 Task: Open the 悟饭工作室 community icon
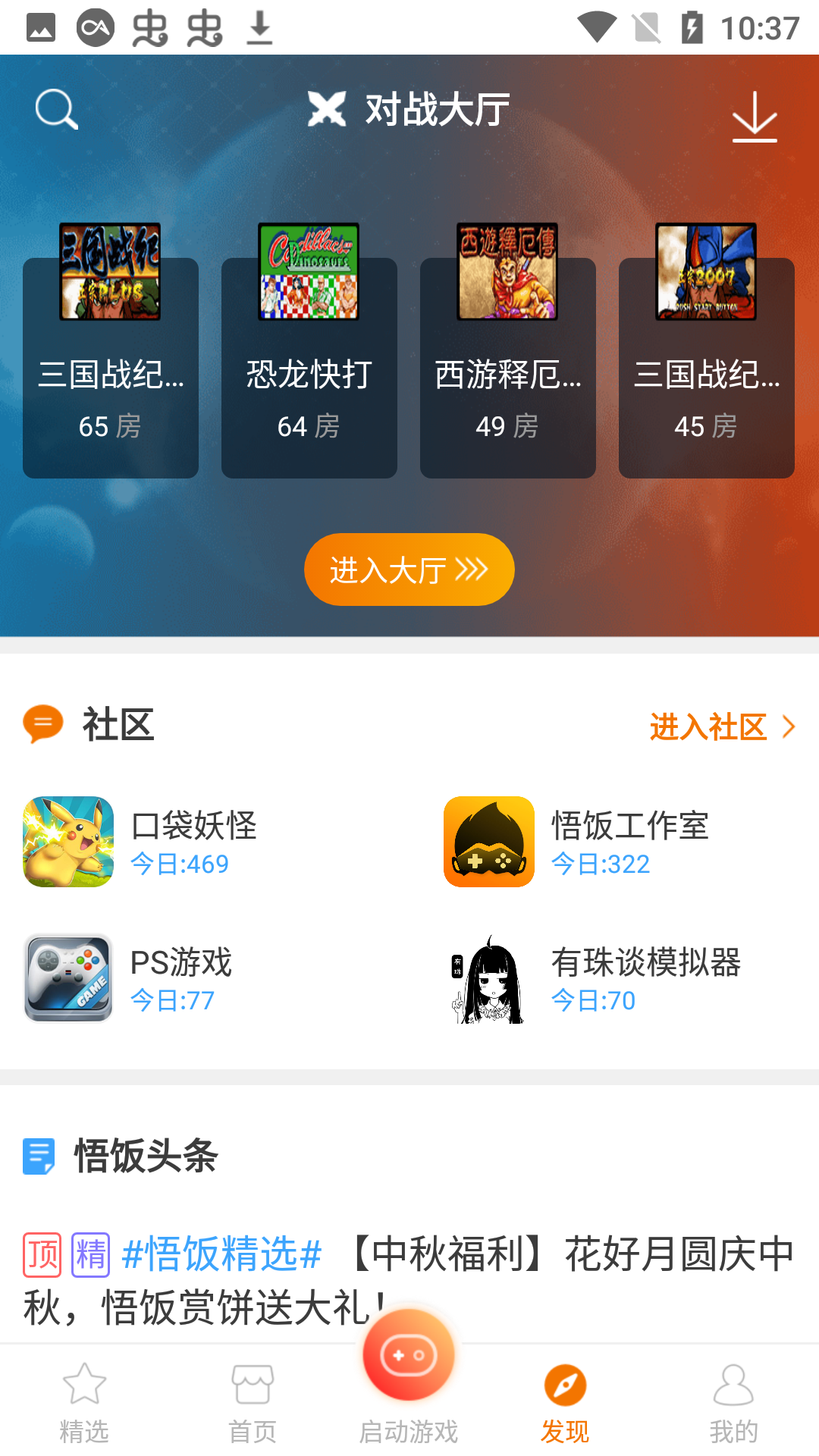[488, 840]
